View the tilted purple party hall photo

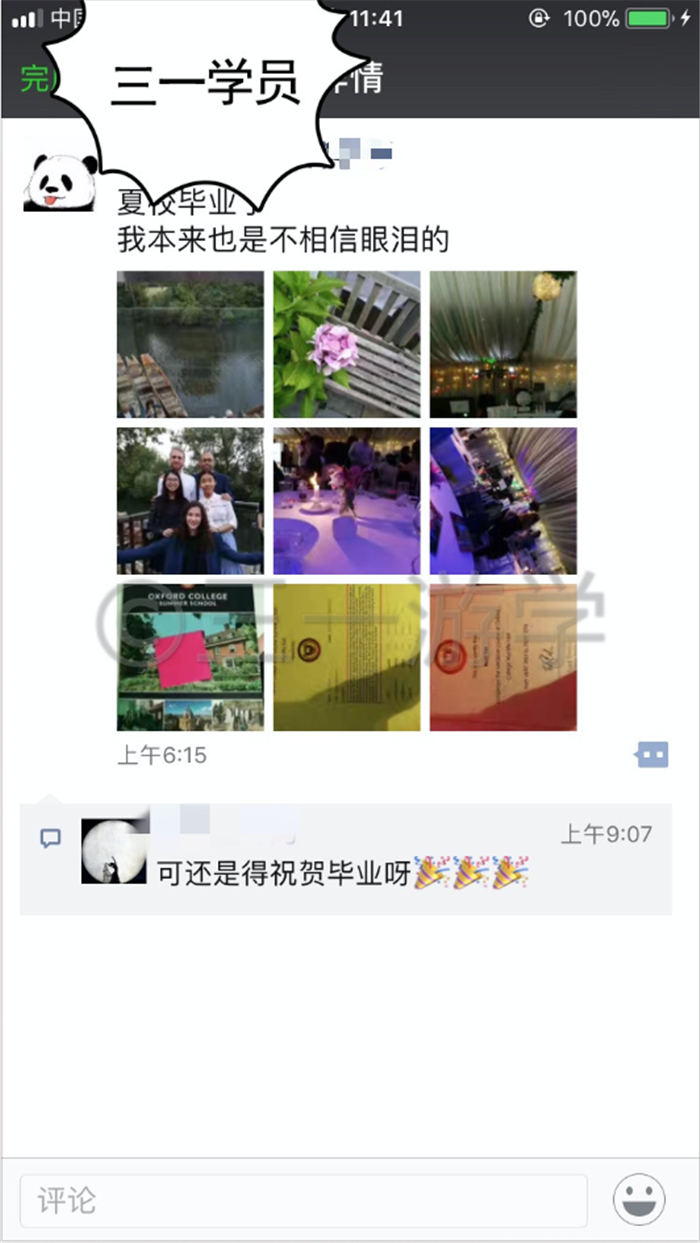coord(503,501)
